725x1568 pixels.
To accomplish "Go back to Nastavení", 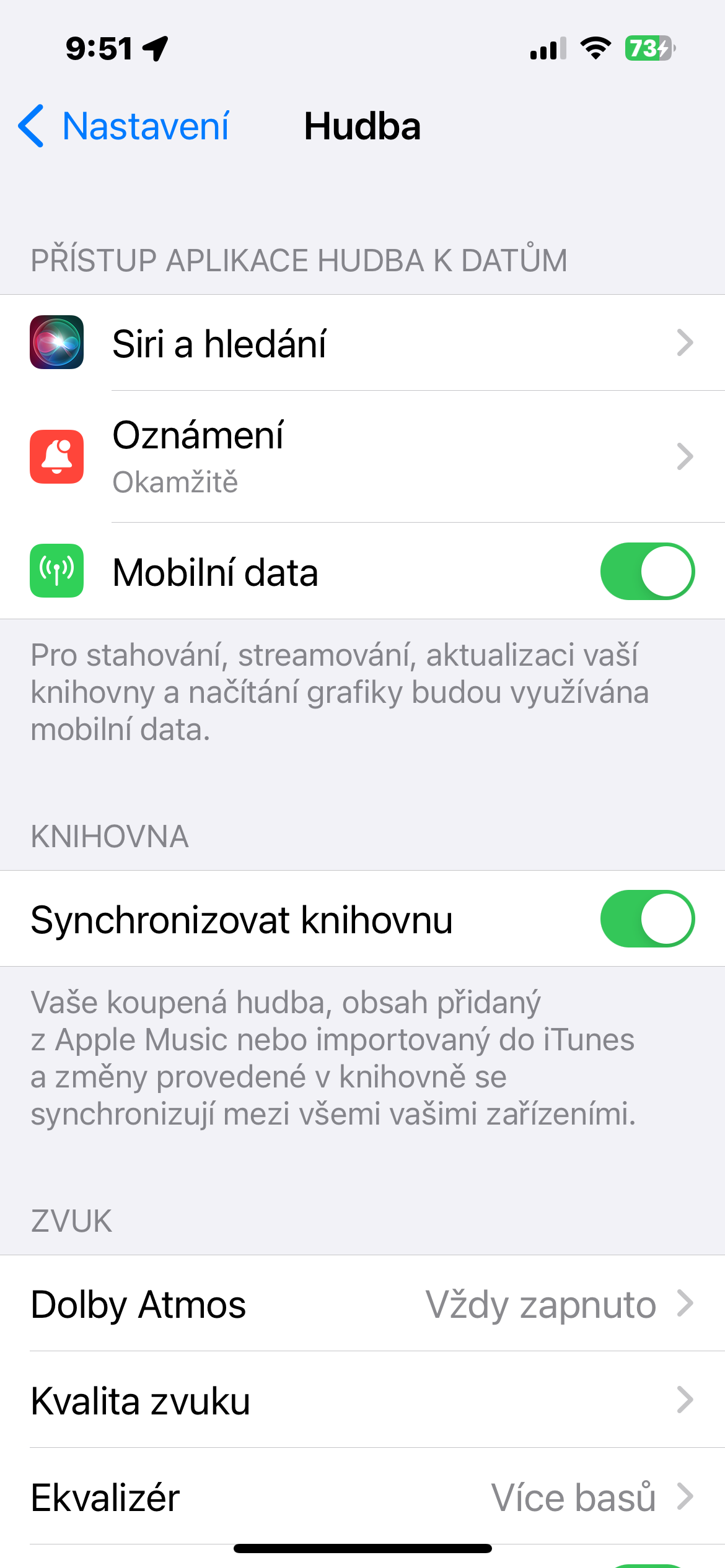I will click(124, 126).
